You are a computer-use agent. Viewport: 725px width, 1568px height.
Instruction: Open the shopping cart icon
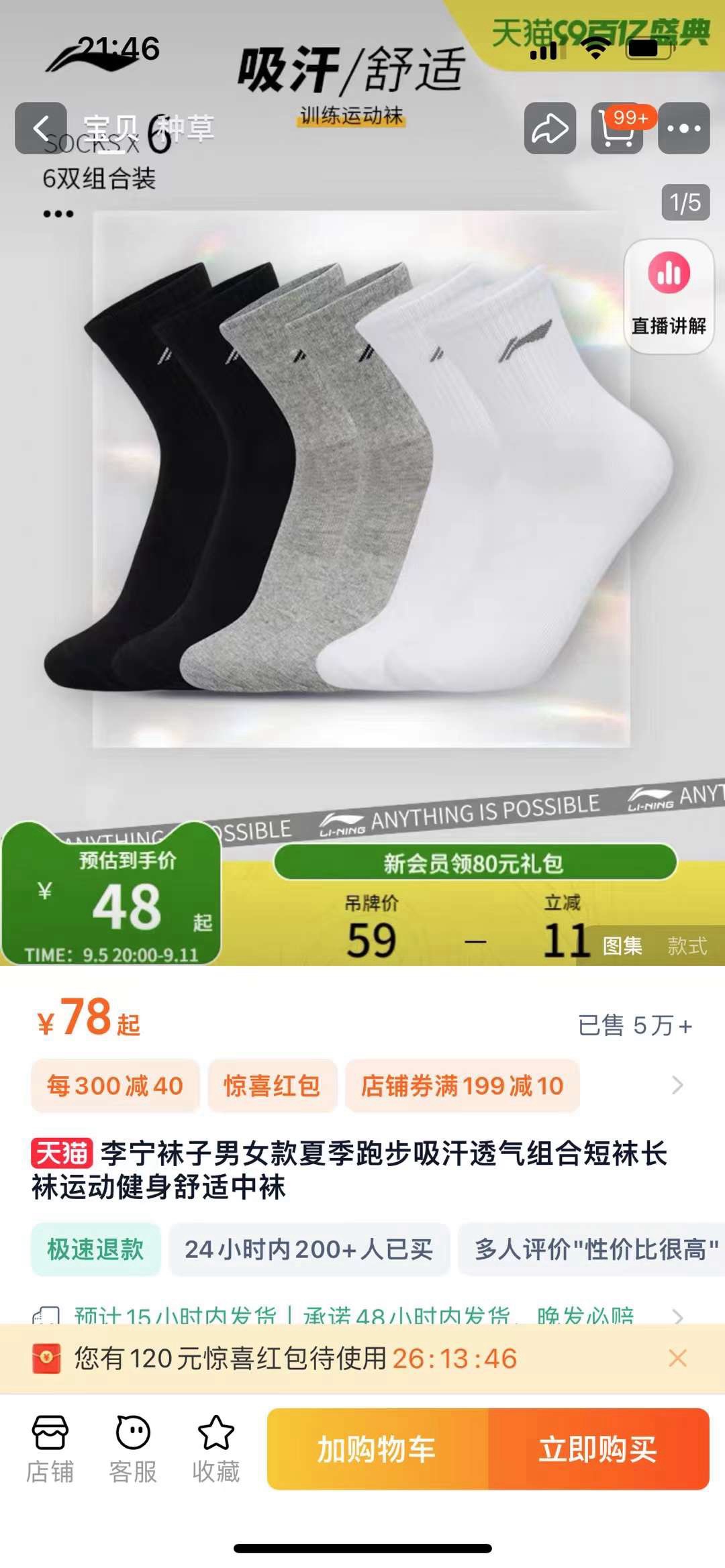[x=617, y=128]
